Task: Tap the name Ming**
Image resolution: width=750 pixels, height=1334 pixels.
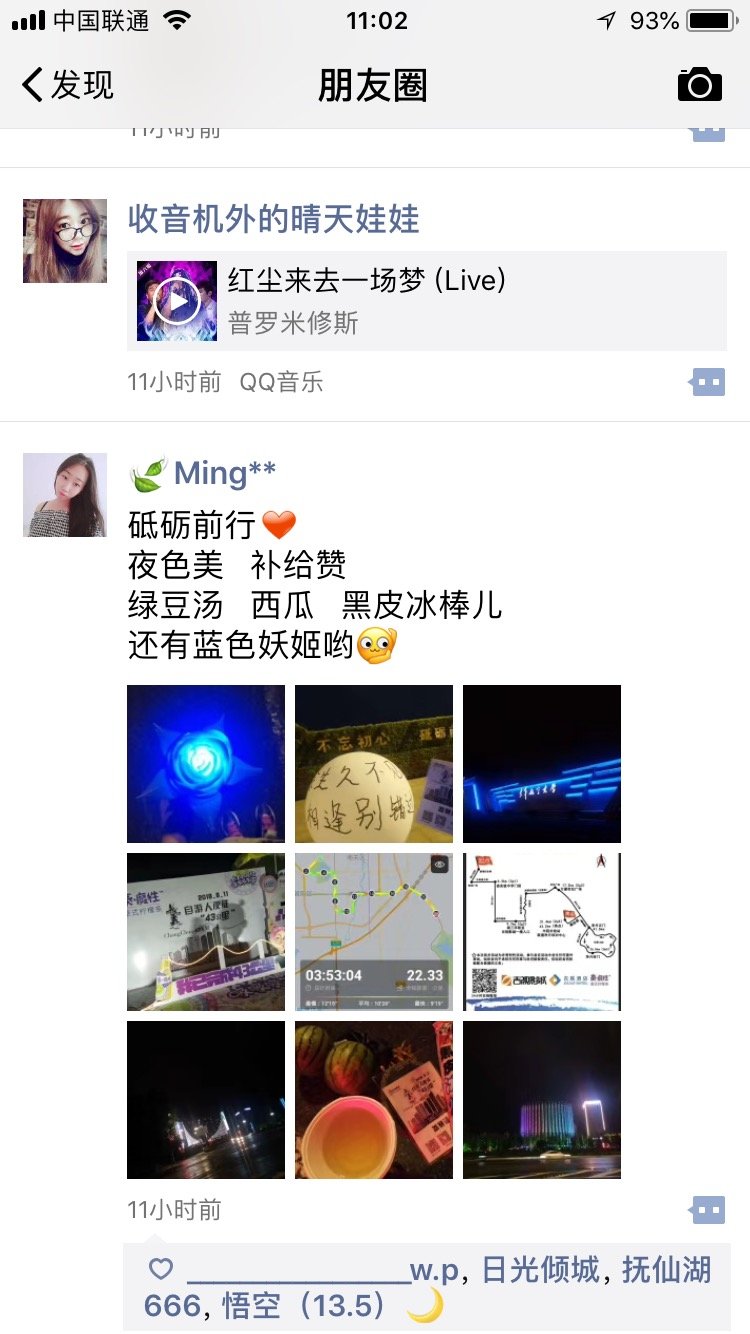Action: (x=224, y=473)
